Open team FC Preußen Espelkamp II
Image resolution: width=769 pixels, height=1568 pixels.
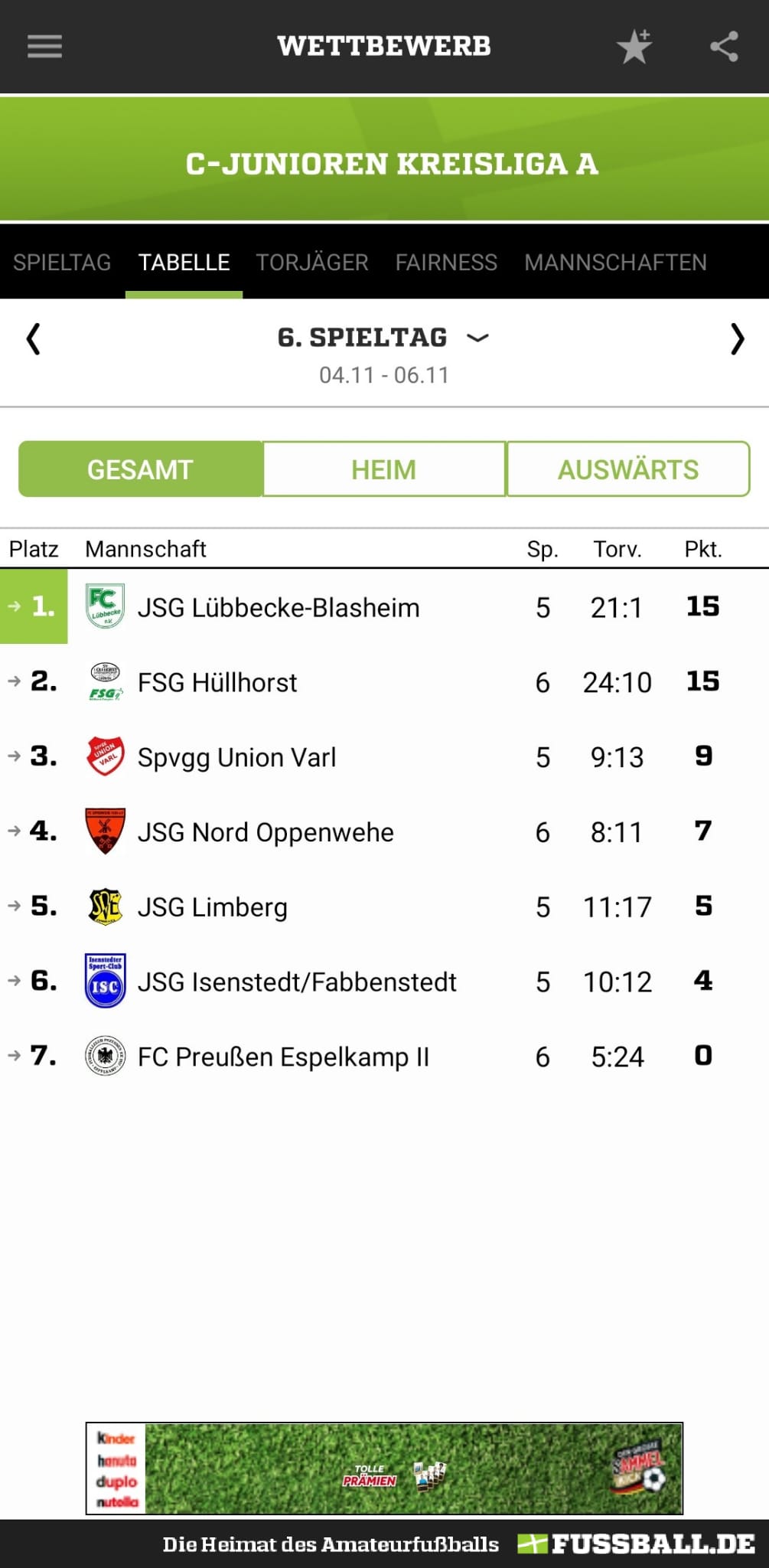[x=384, y=1057]
